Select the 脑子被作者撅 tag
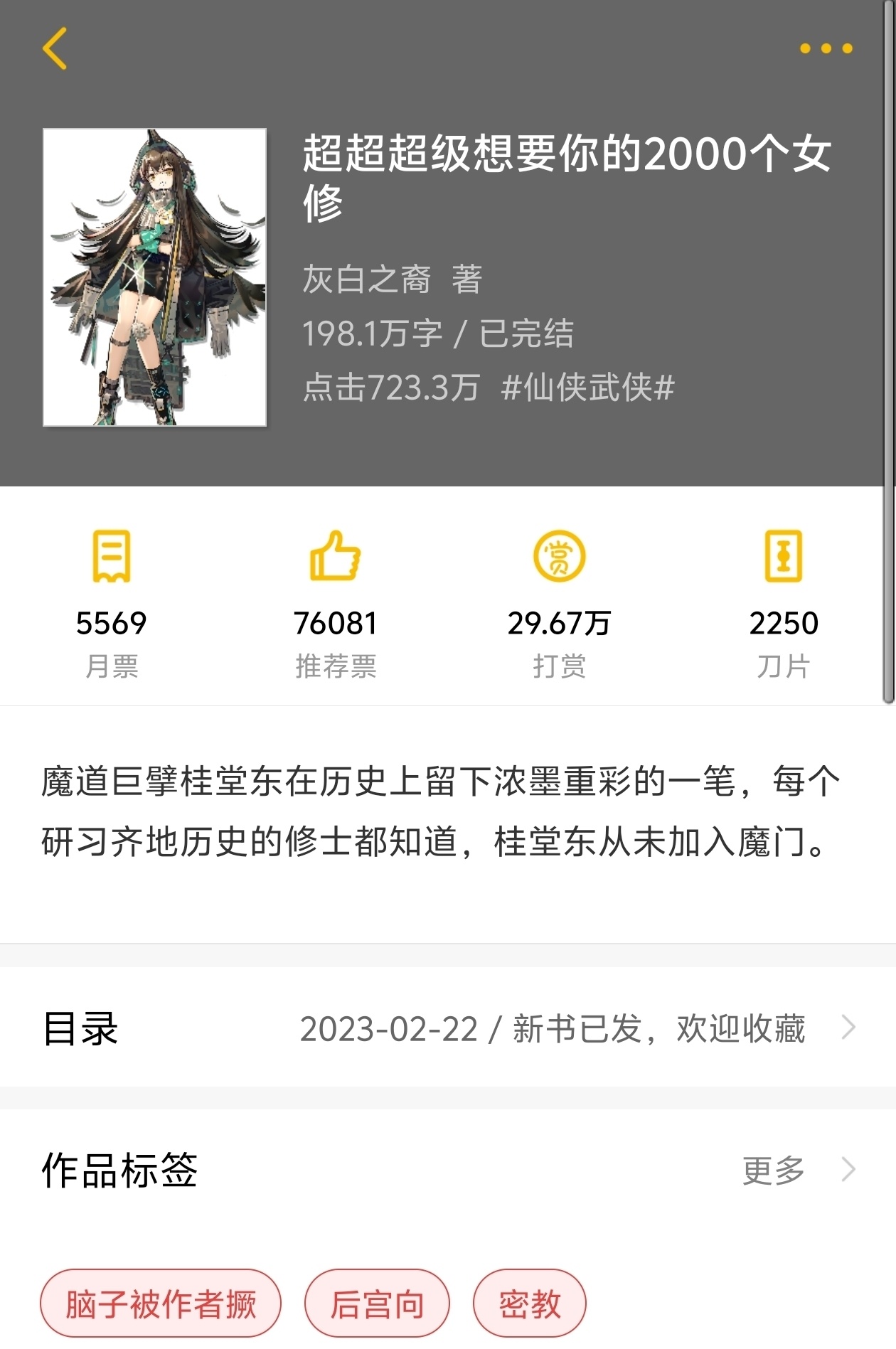The width and height of the screenshot is (896, 1349). pyautogui.click(x=161, y=1304)
